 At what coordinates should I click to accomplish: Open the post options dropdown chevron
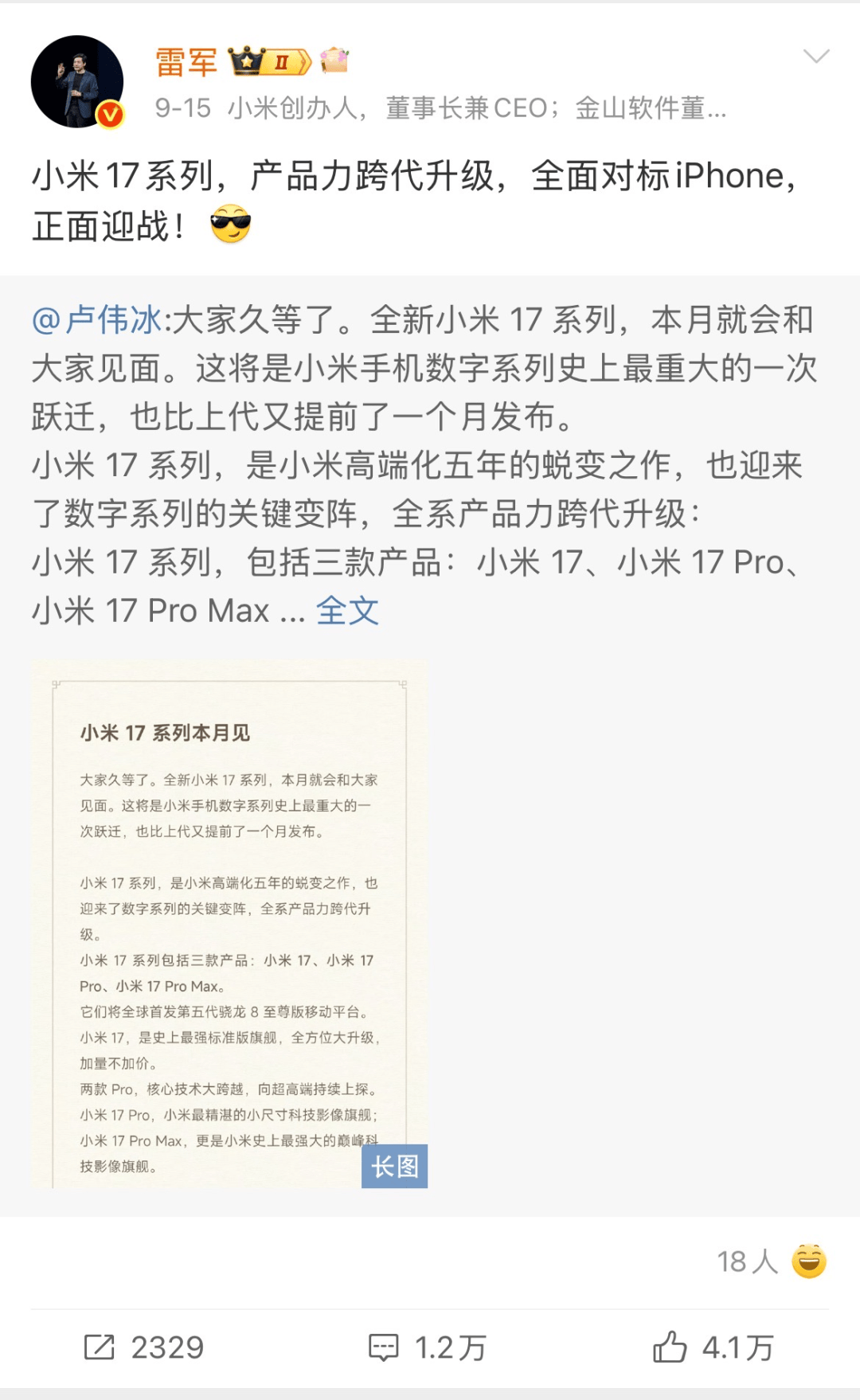pyautogui.click(x=816, y=57)
